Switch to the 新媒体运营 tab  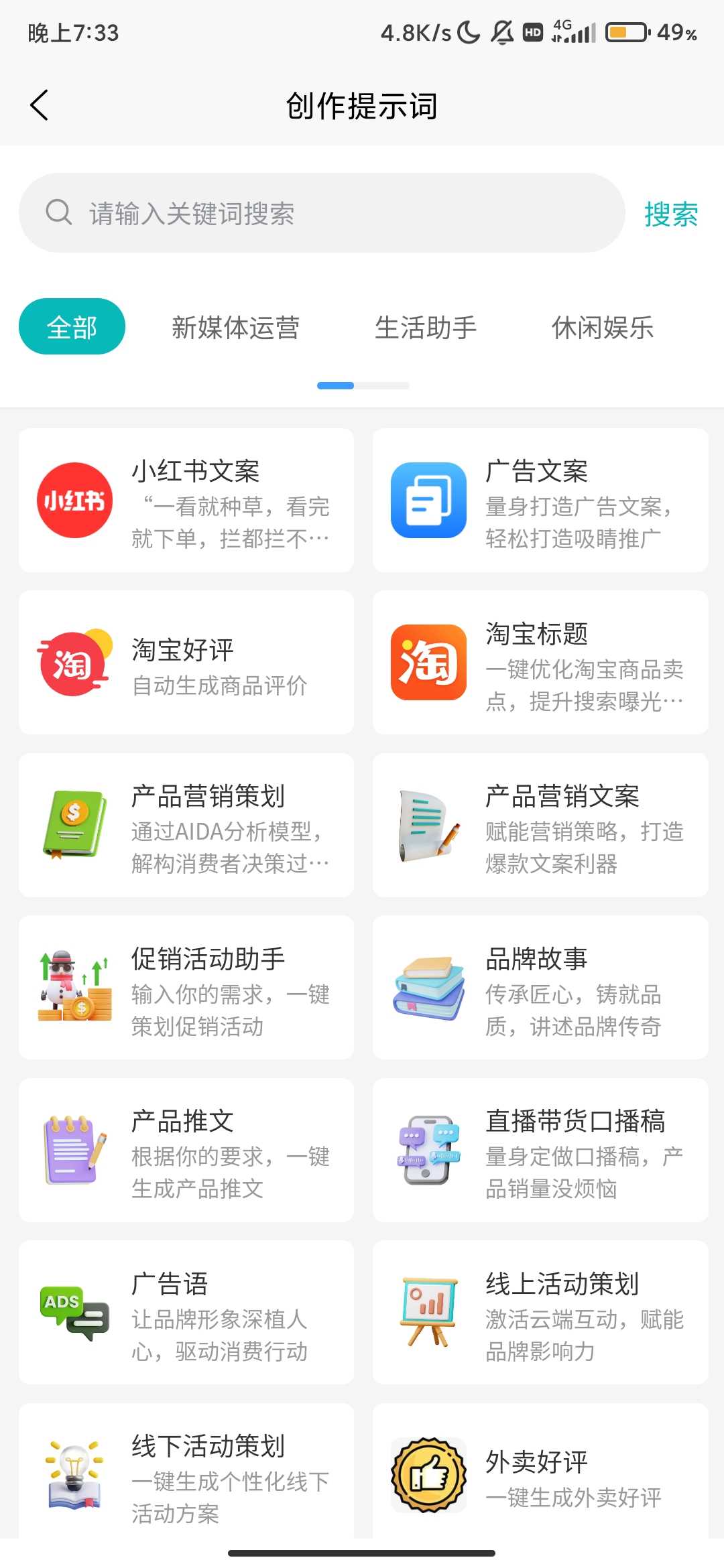click(x=235, y=328)
